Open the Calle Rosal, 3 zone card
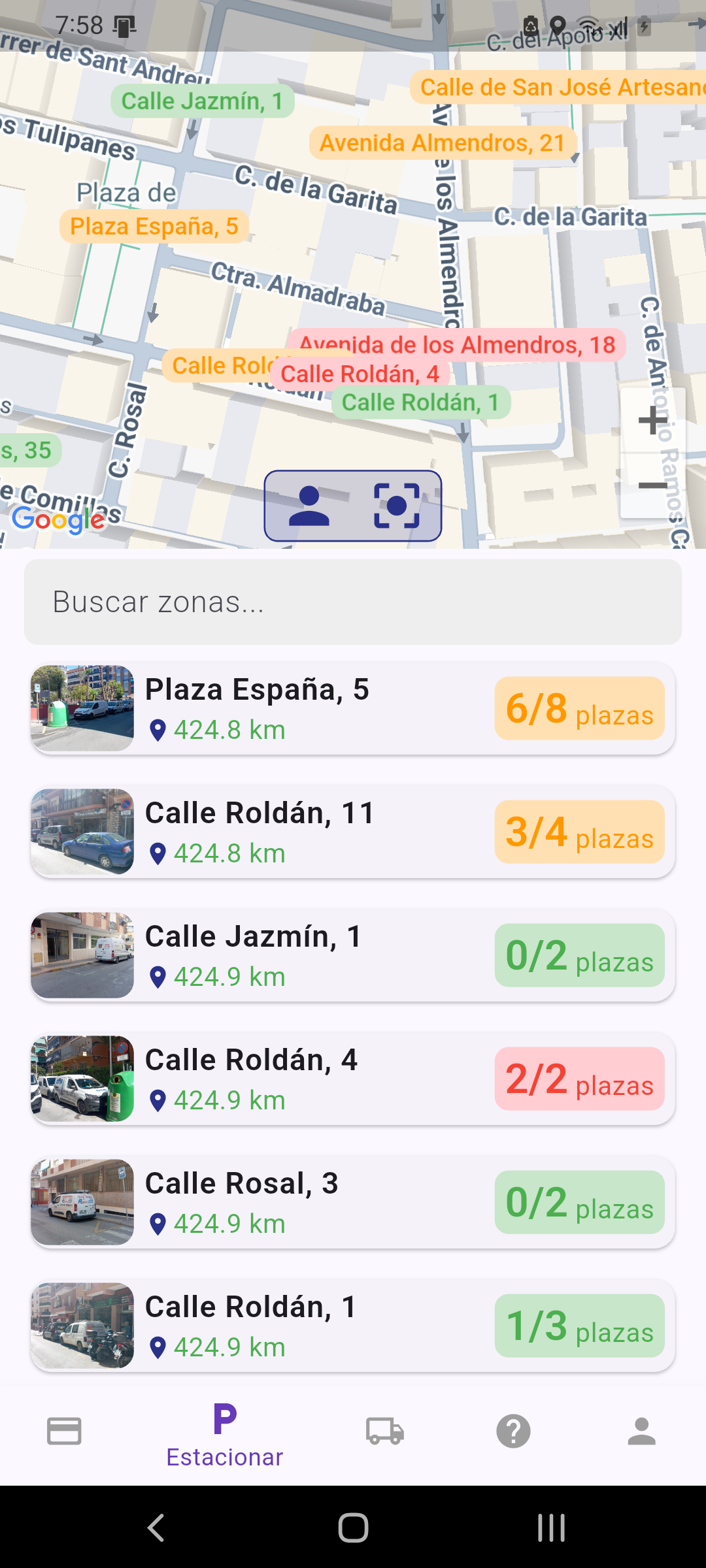This screenshot has height=1568, width=706. point(353,1202)
